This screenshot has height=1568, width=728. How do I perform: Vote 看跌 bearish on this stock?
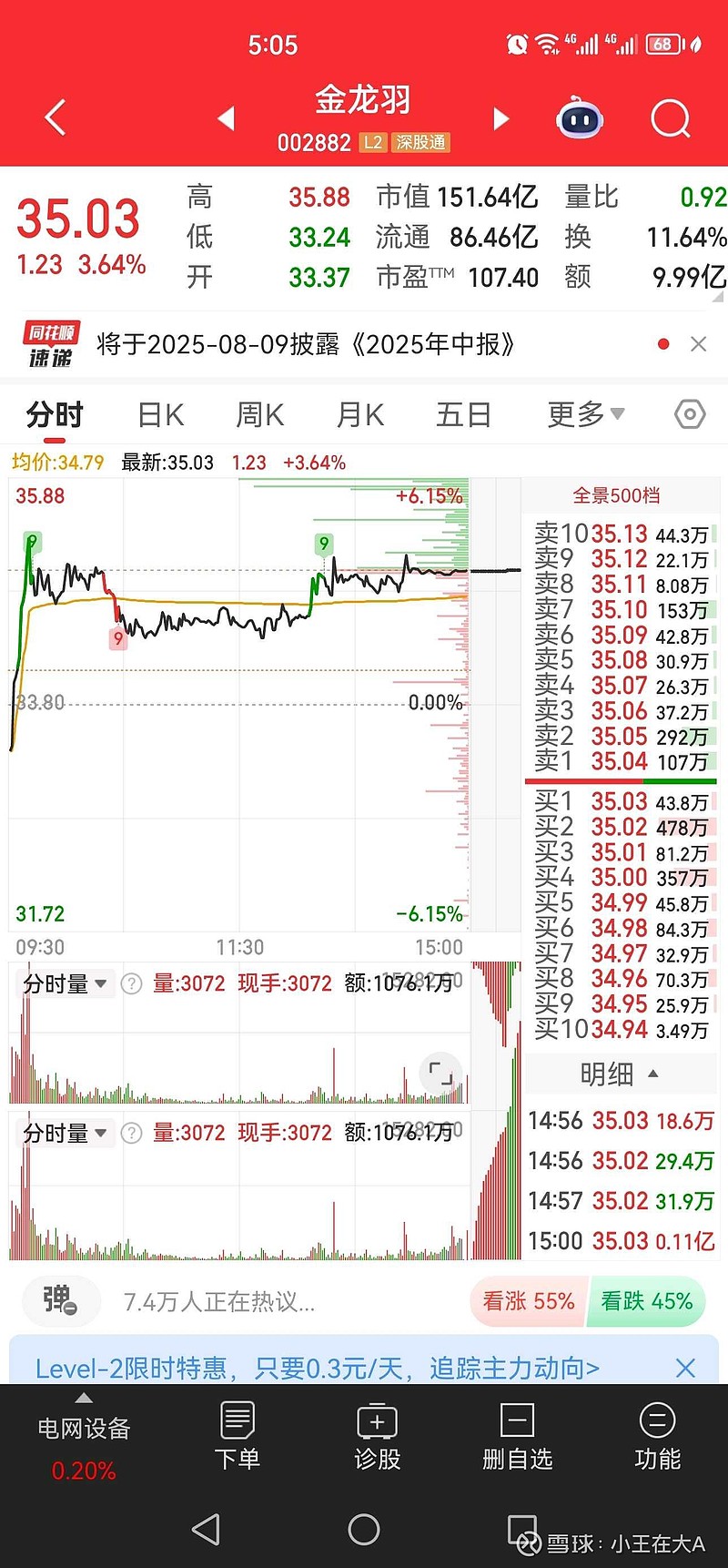(647, 1301)
